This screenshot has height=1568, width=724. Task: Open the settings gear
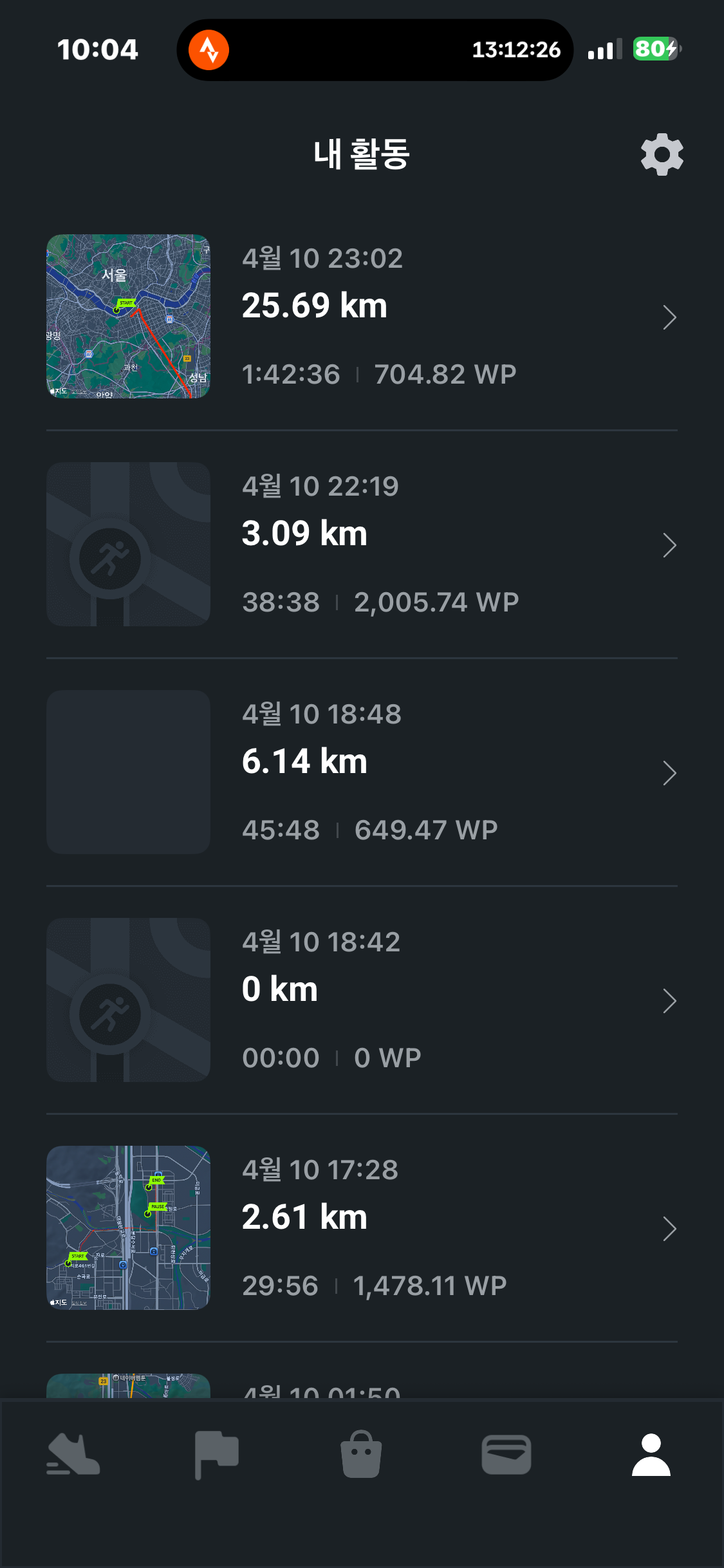[x=662, y=154]
